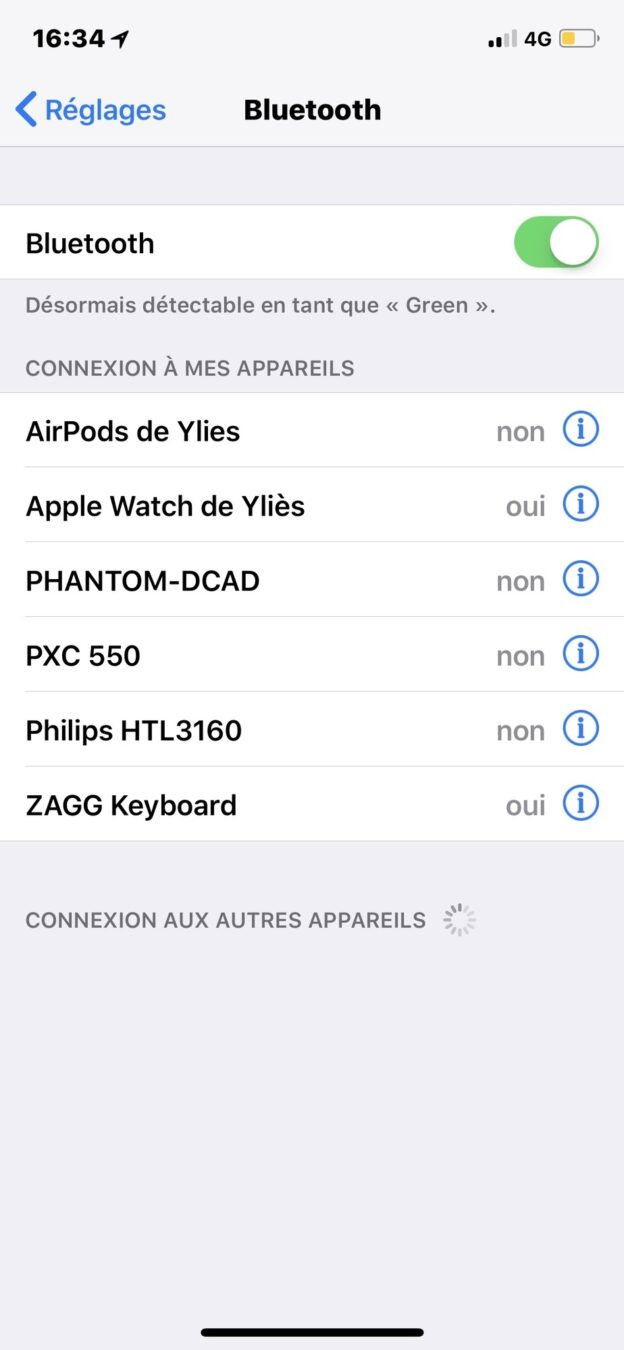Image resolution: width=624 pixels, height=1350 pixels.
Task: View PHANTOM-DCAD info details
Action: click(x=581, y=579)
